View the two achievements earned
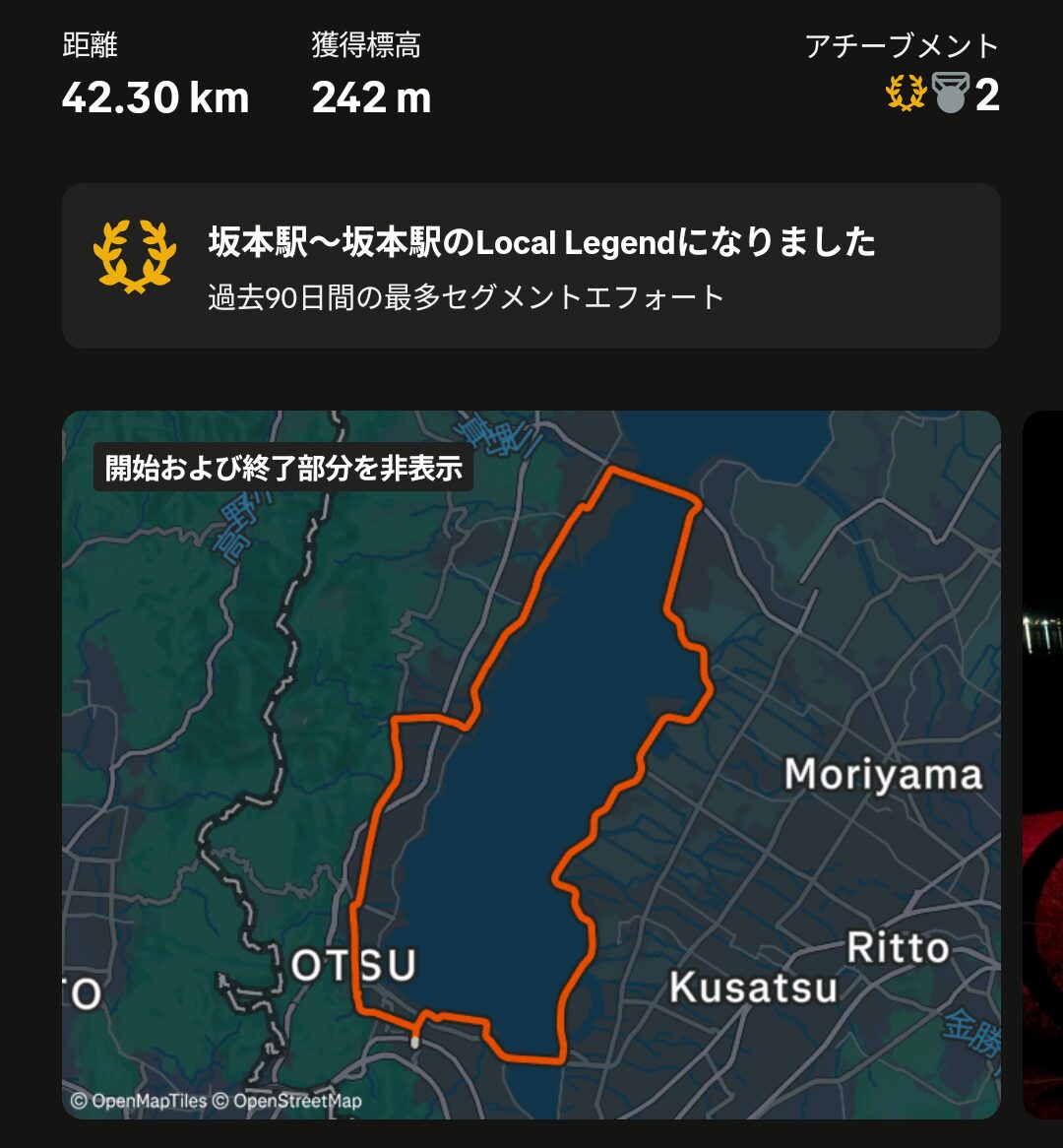1063x1148 pixels. pyautogui.click(x=942, y=95)
